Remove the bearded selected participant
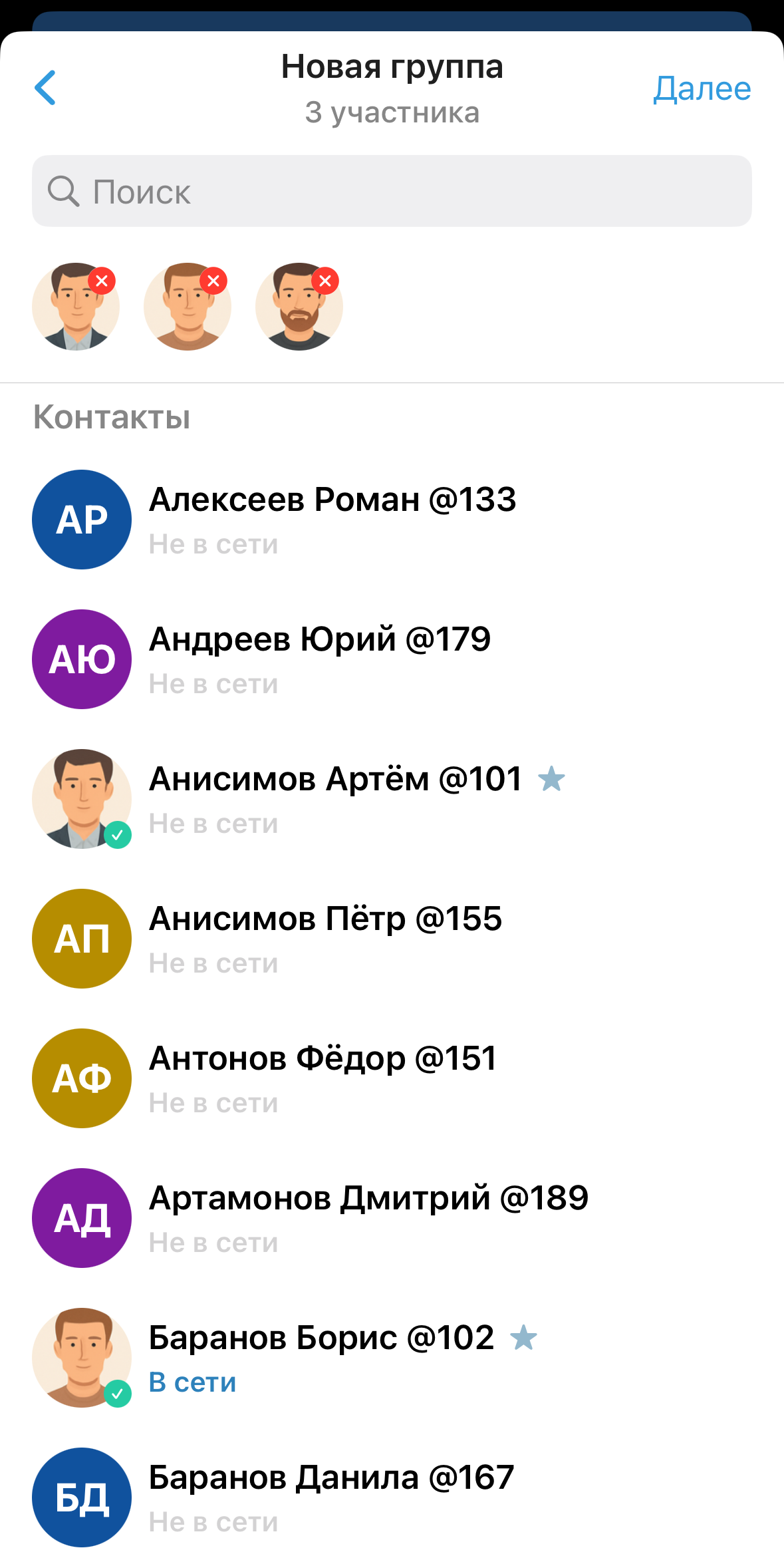This screenshot has height=1554, width=784. (x=325, y=281)
